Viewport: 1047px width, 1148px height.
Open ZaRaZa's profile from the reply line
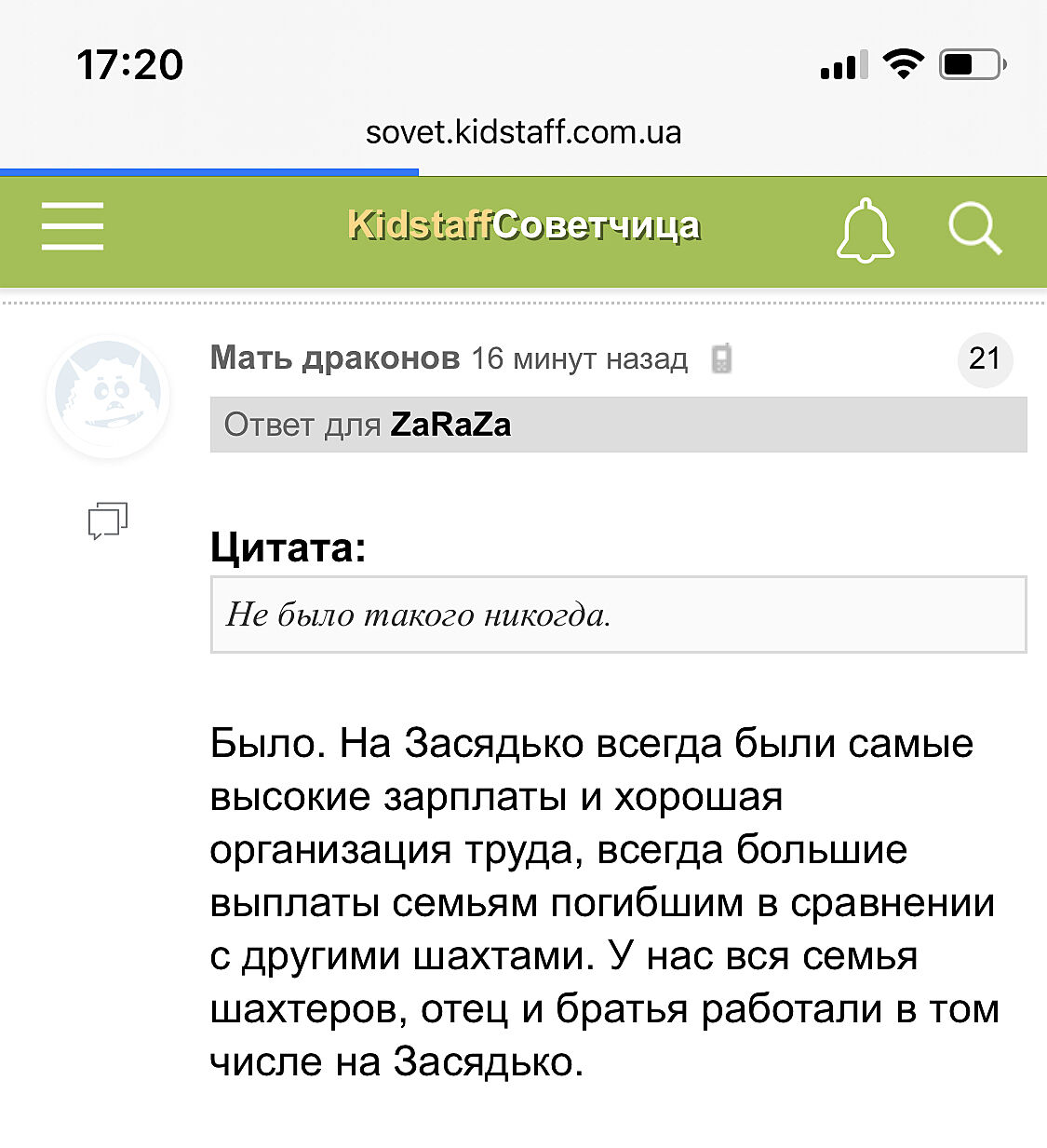tap(450, 425)
